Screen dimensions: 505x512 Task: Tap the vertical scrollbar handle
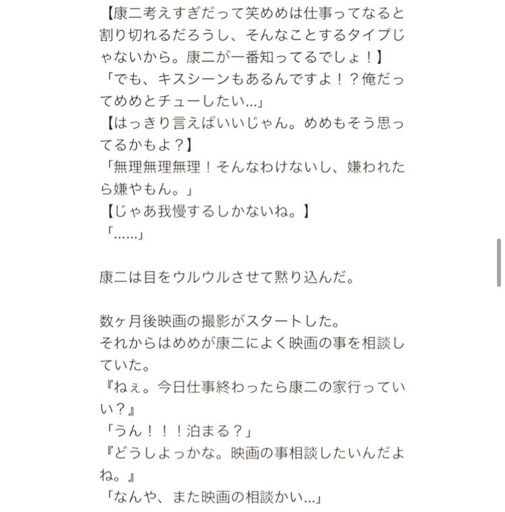tap(499, 262)
